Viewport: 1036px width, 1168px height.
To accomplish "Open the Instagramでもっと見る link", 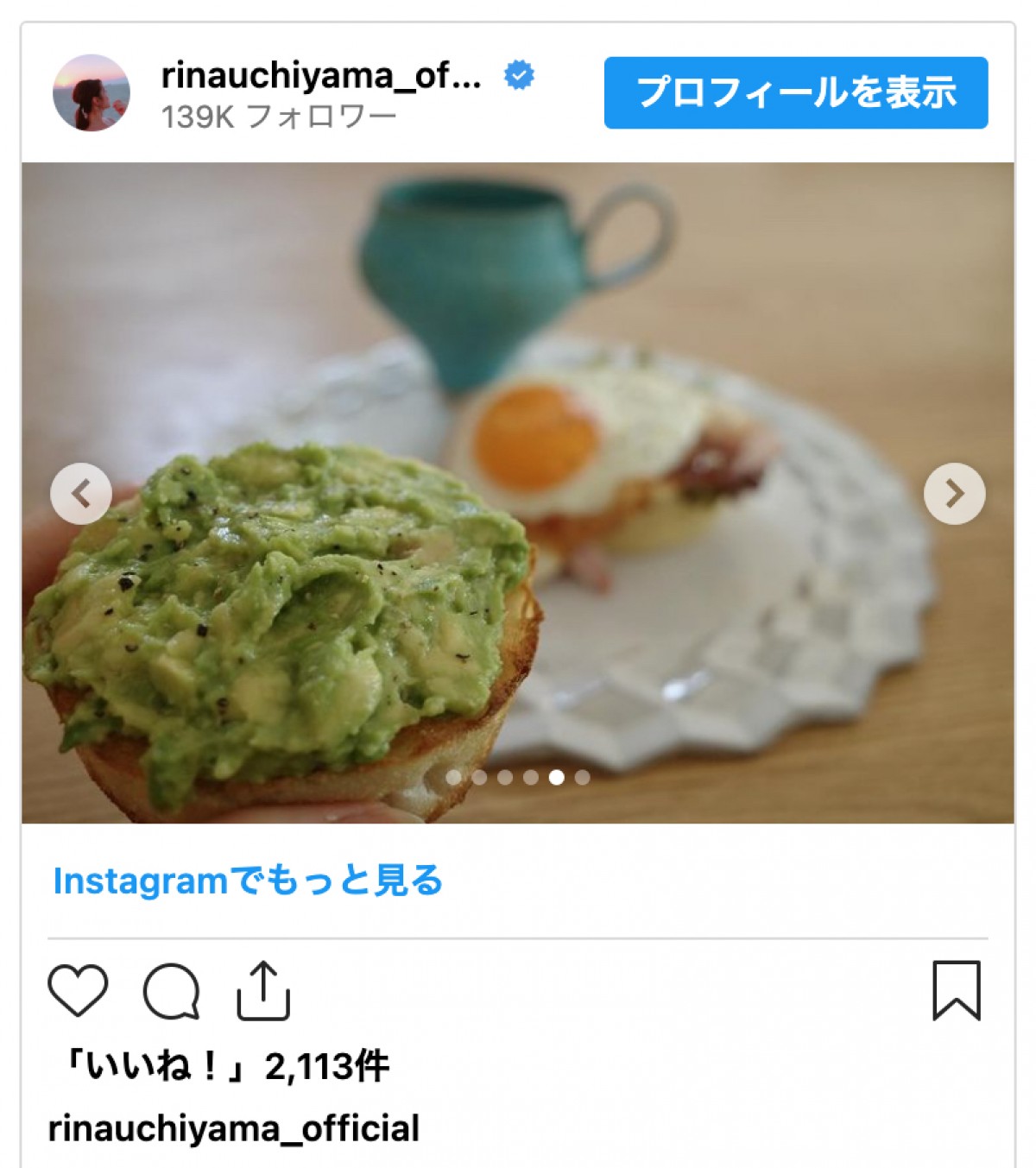I will (x=248, y=881).
